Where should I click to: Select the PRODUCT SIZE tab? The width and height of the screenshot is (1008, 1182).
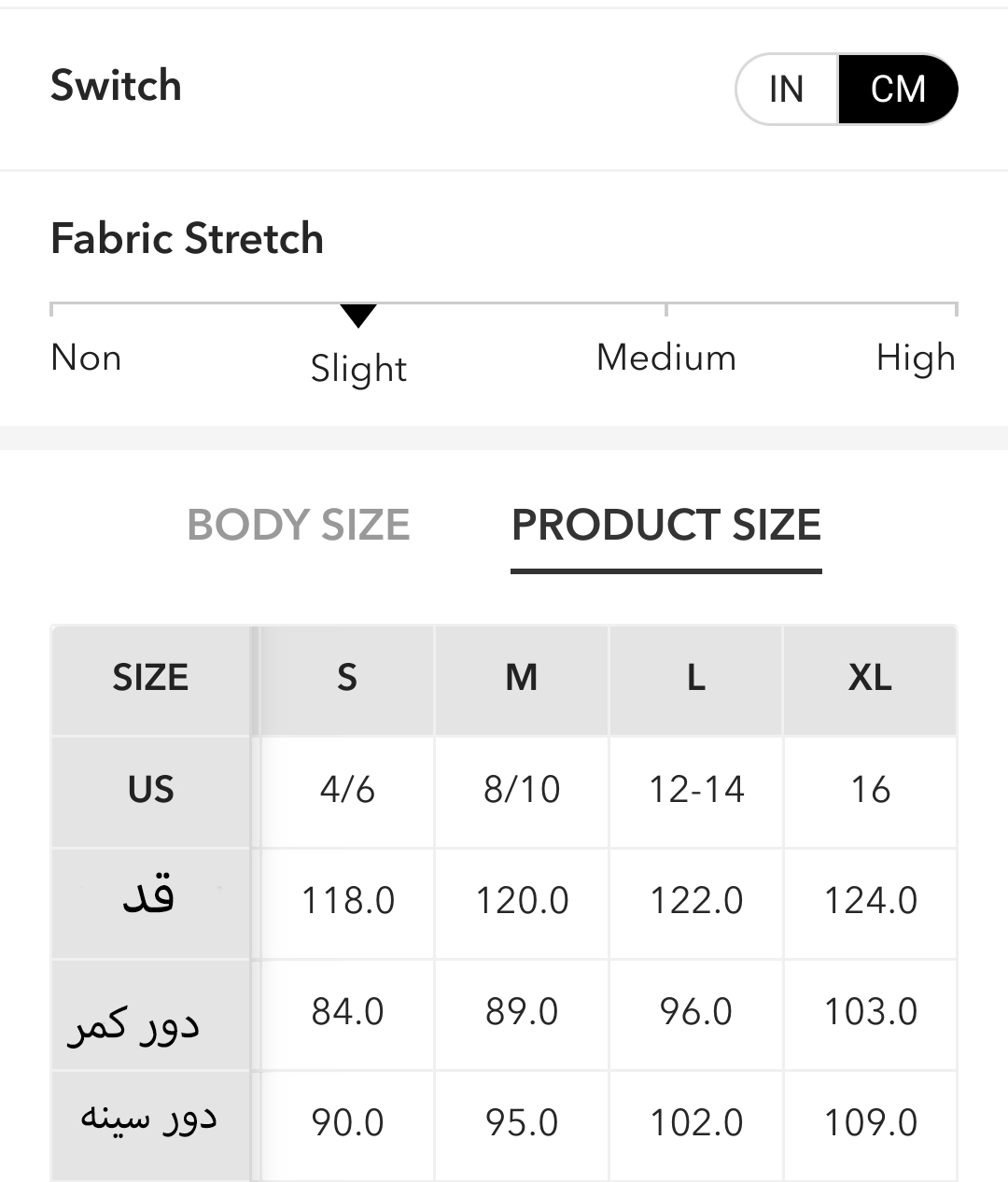(x=665, y=525)
